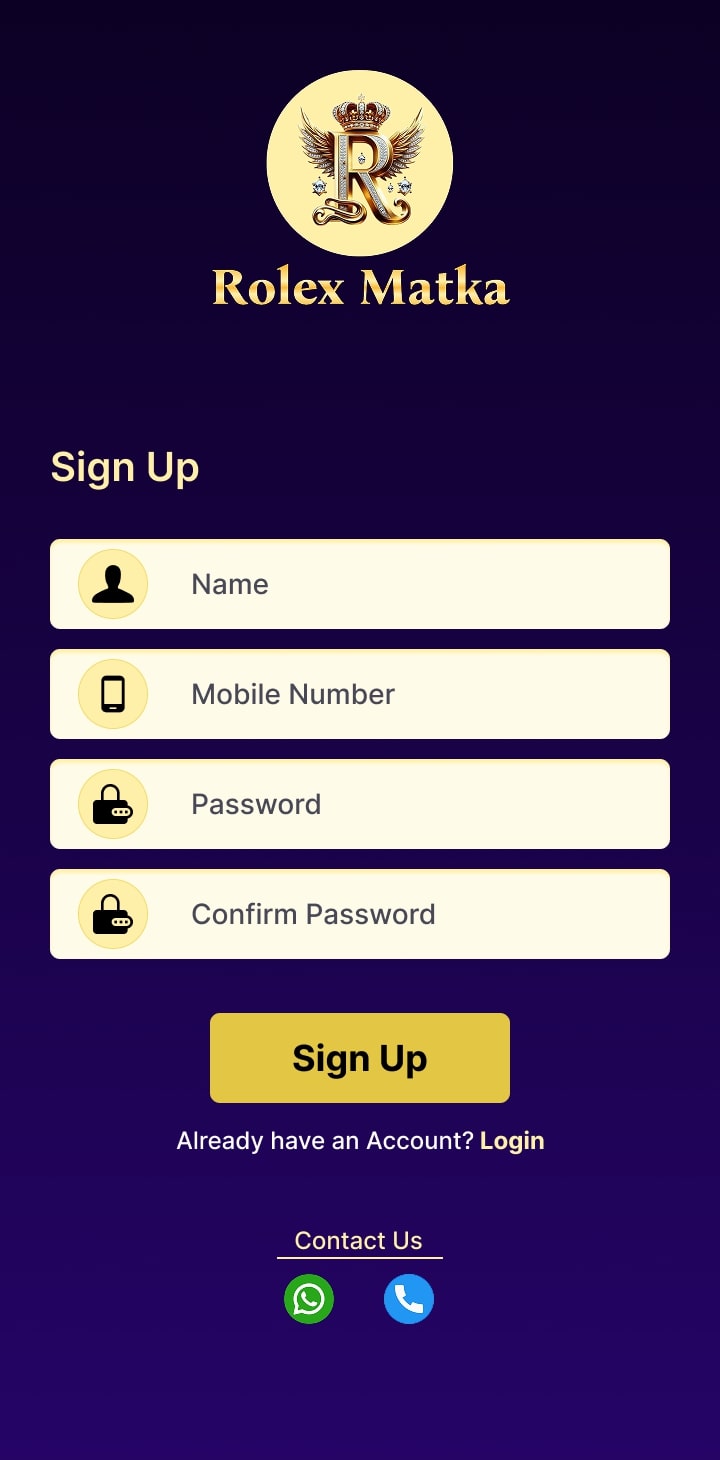
Task: Call support using the phone icon
Action: [409, 1299]
